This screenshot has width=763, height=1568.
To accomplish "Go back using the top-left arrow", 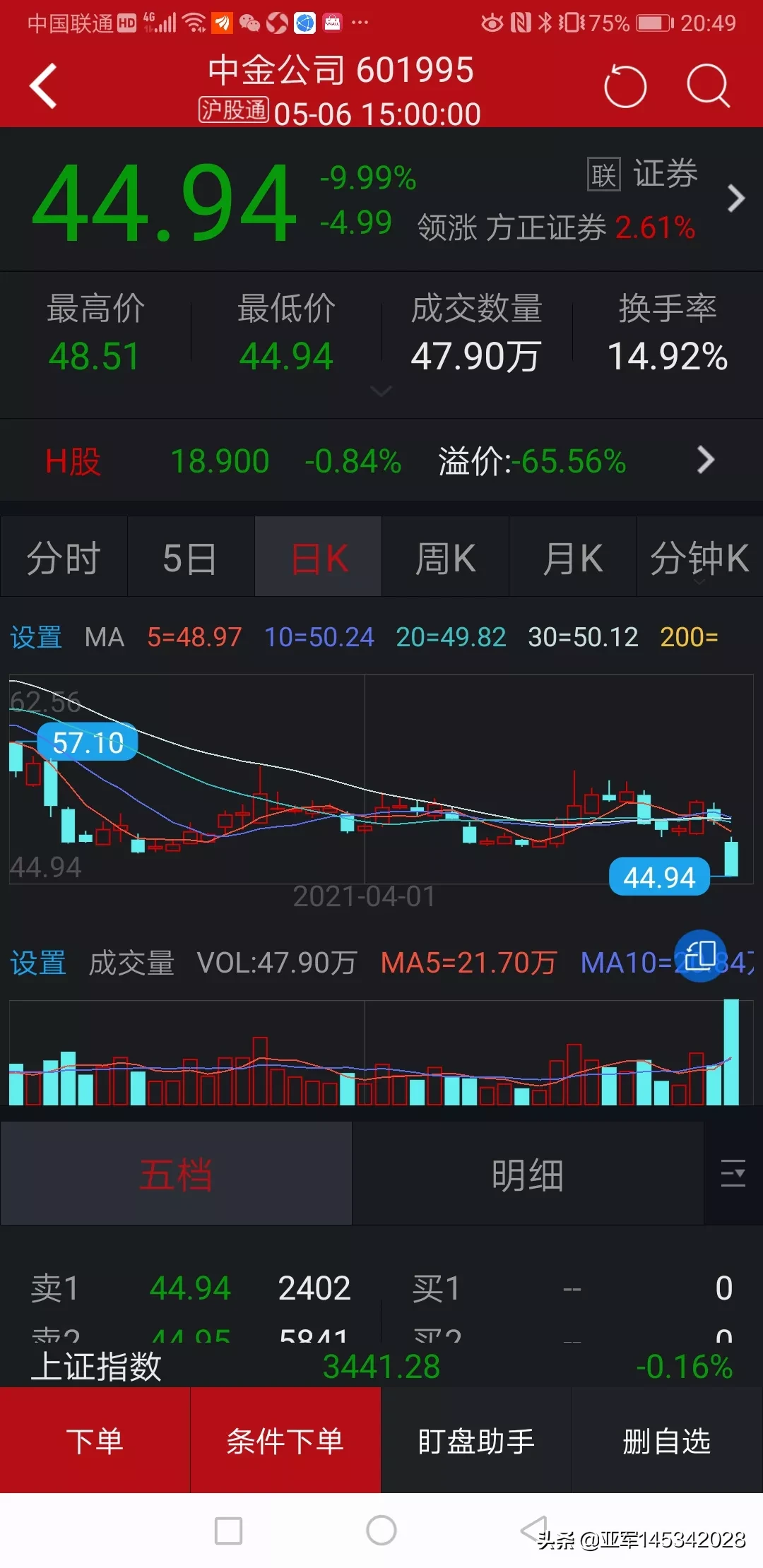I will coord(44,86).
